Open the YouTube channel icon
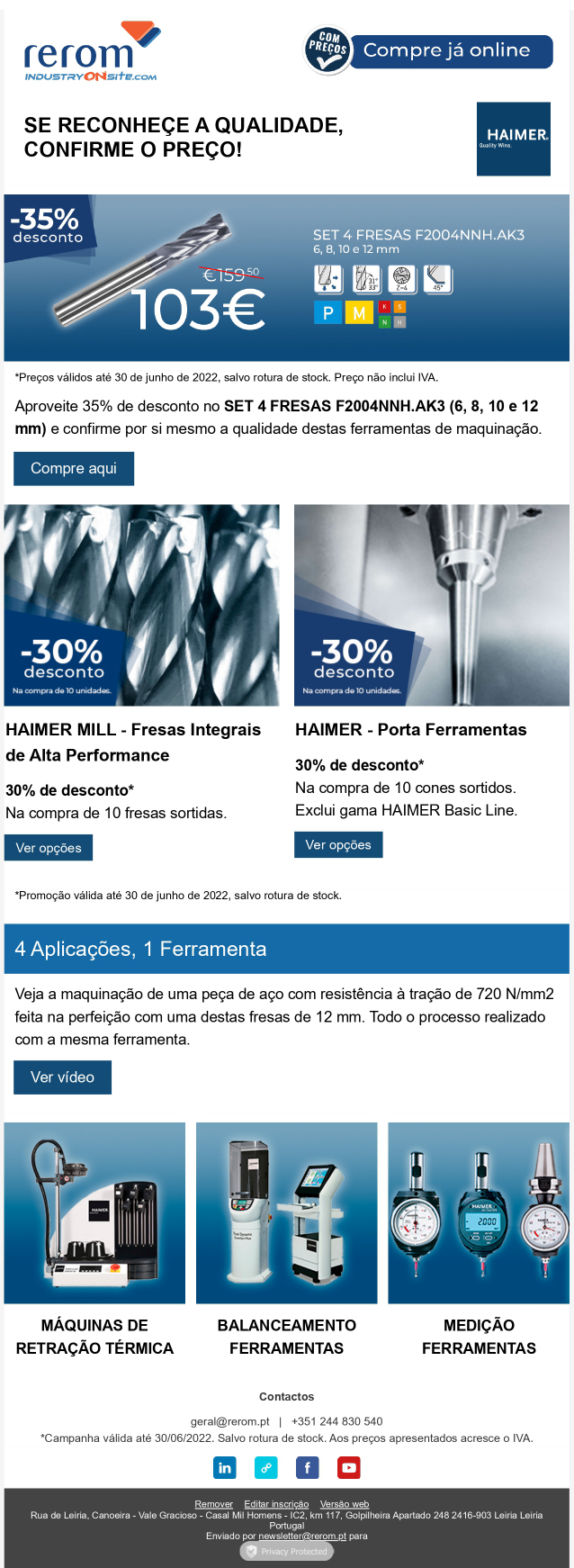The width and height of the screenshot is (574, 1568). coord(349,1468)
